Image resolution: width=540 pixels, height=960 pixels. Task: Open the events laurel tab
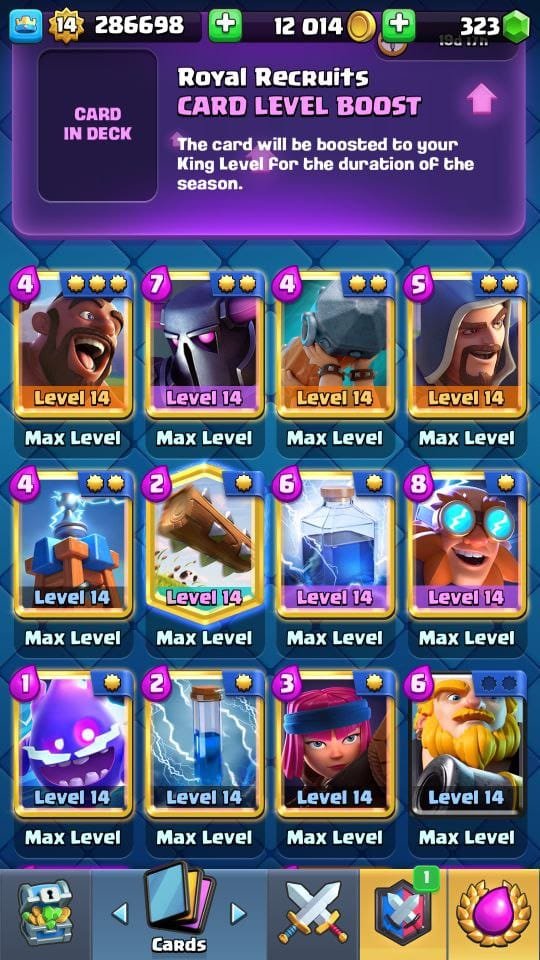pyautogui.click(x=493, y=914)
